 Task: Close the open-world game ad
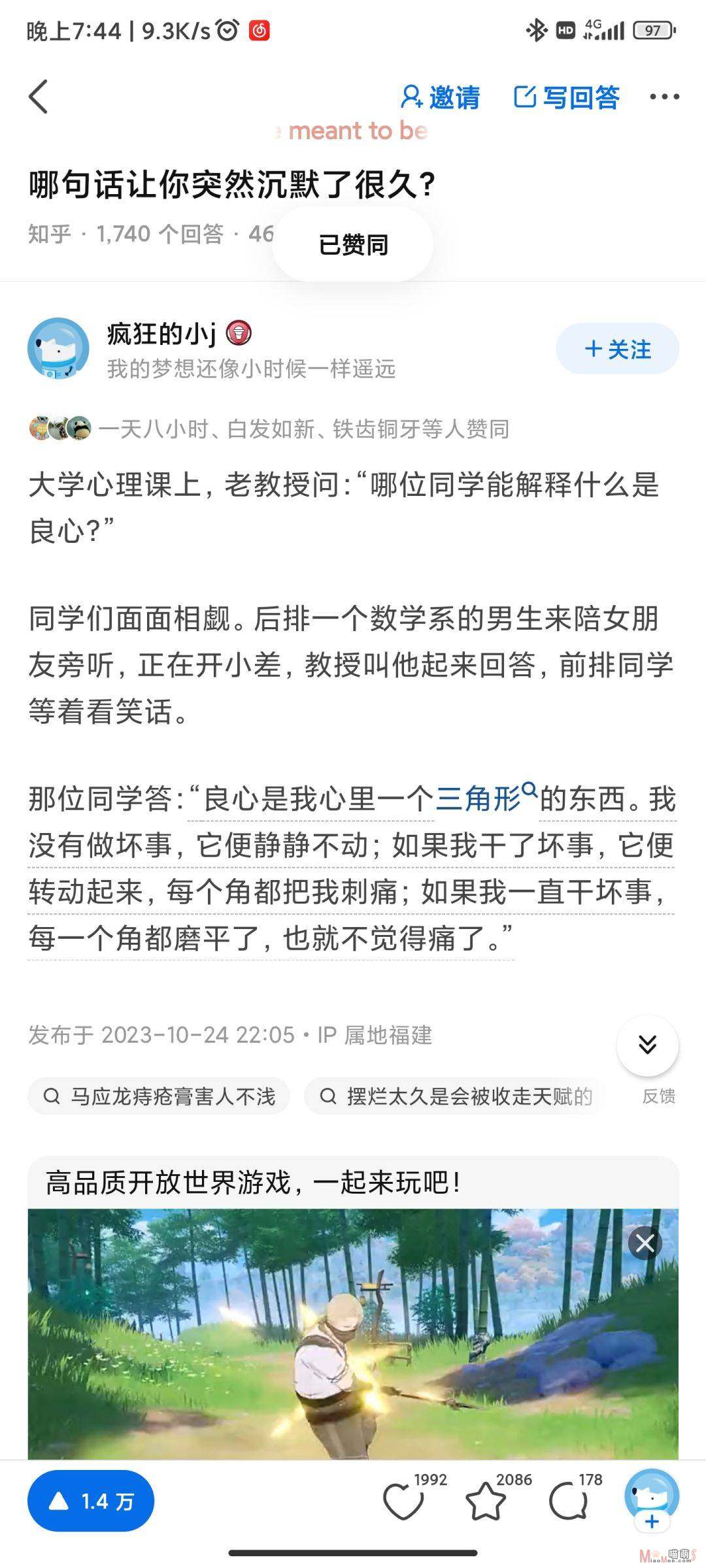[645, 1243]
